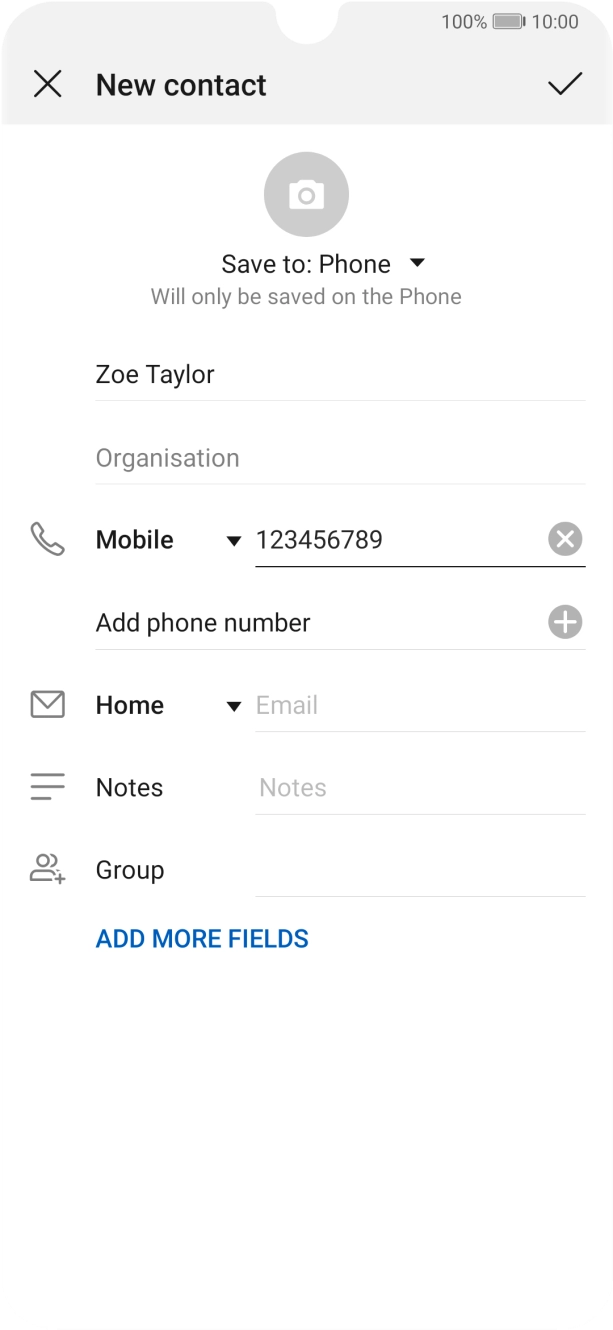Add a contact photo
The width and height of the screenshot is (613, 1330).
click(x=306, y=195)
